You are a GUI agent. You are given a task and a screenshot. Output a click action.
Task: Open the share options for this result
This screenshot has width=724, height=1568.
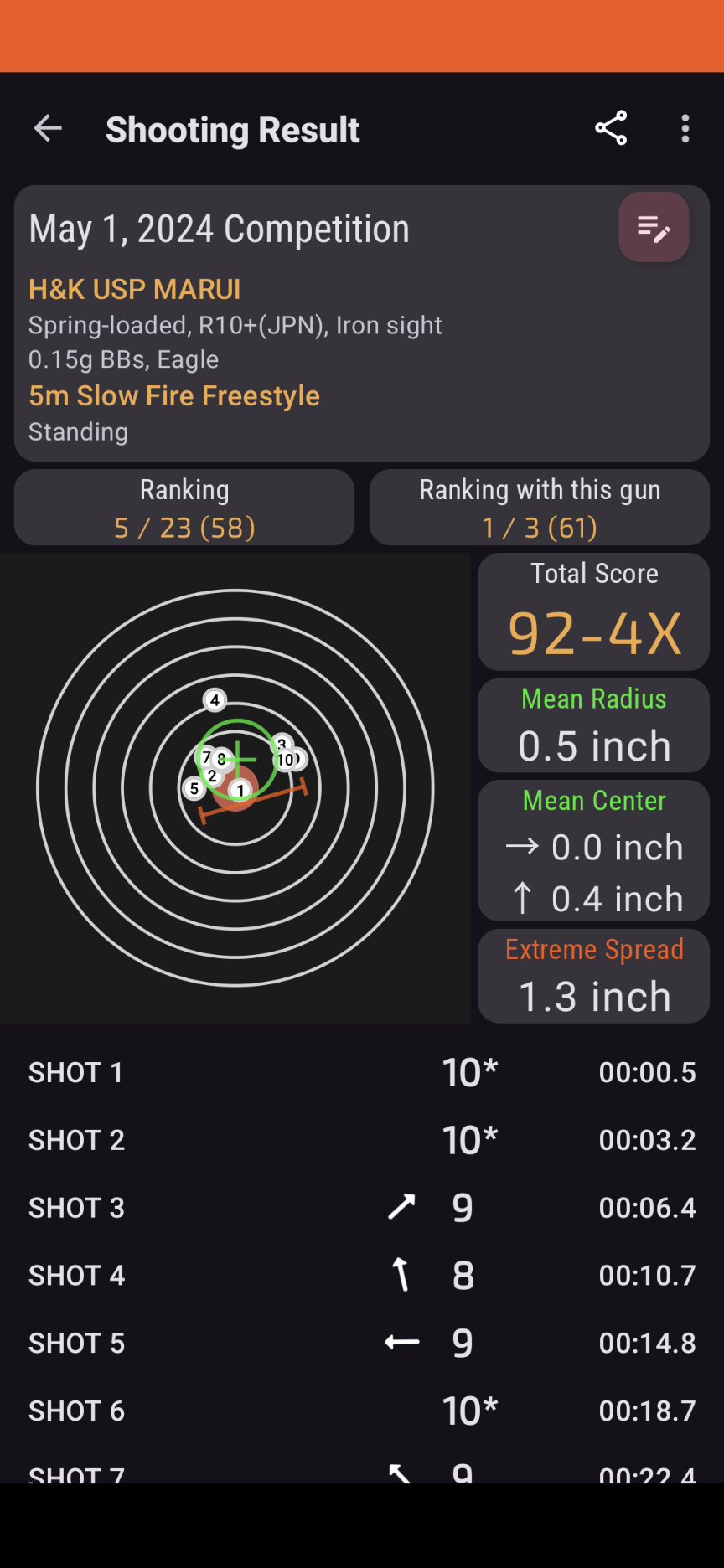pos(611,129)
